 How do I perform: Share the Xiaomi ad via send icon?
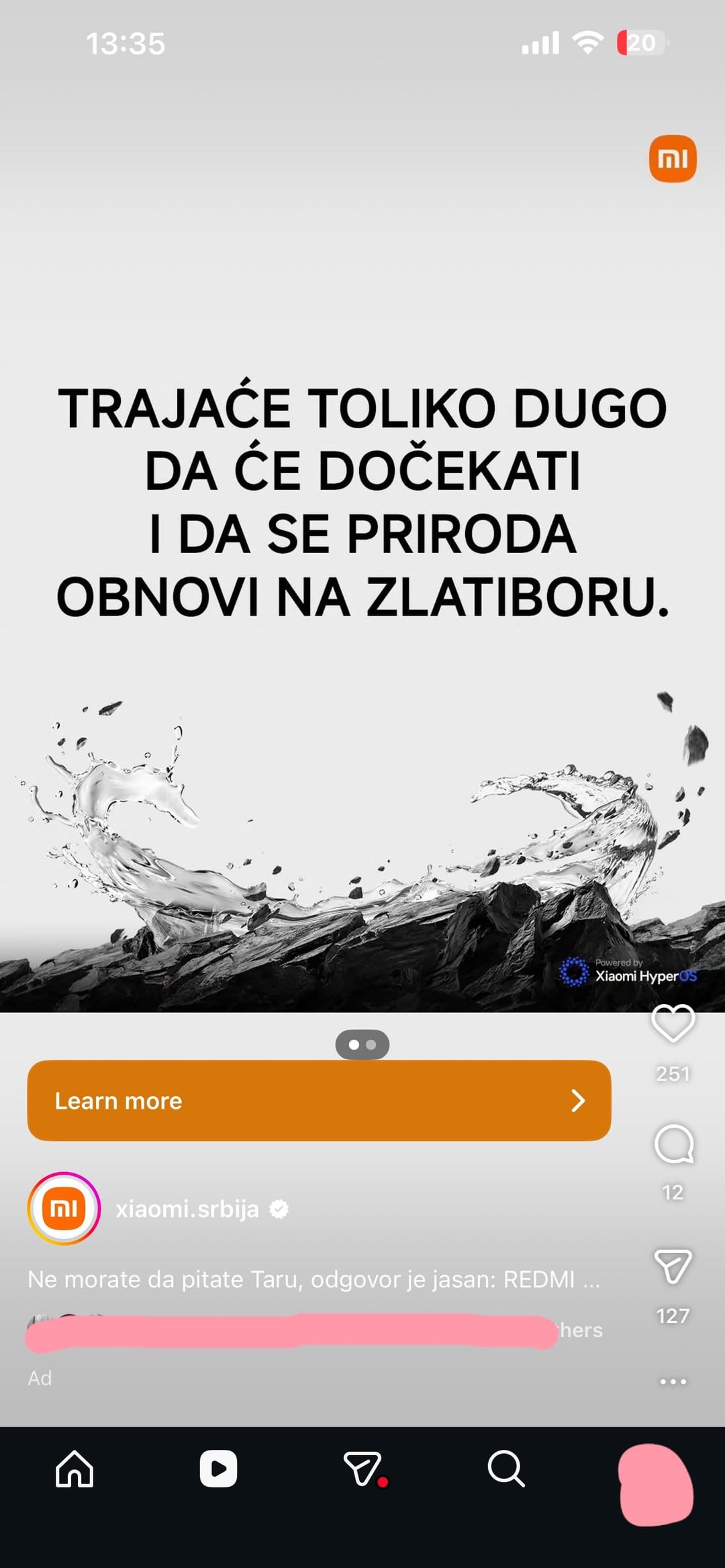673,1267
